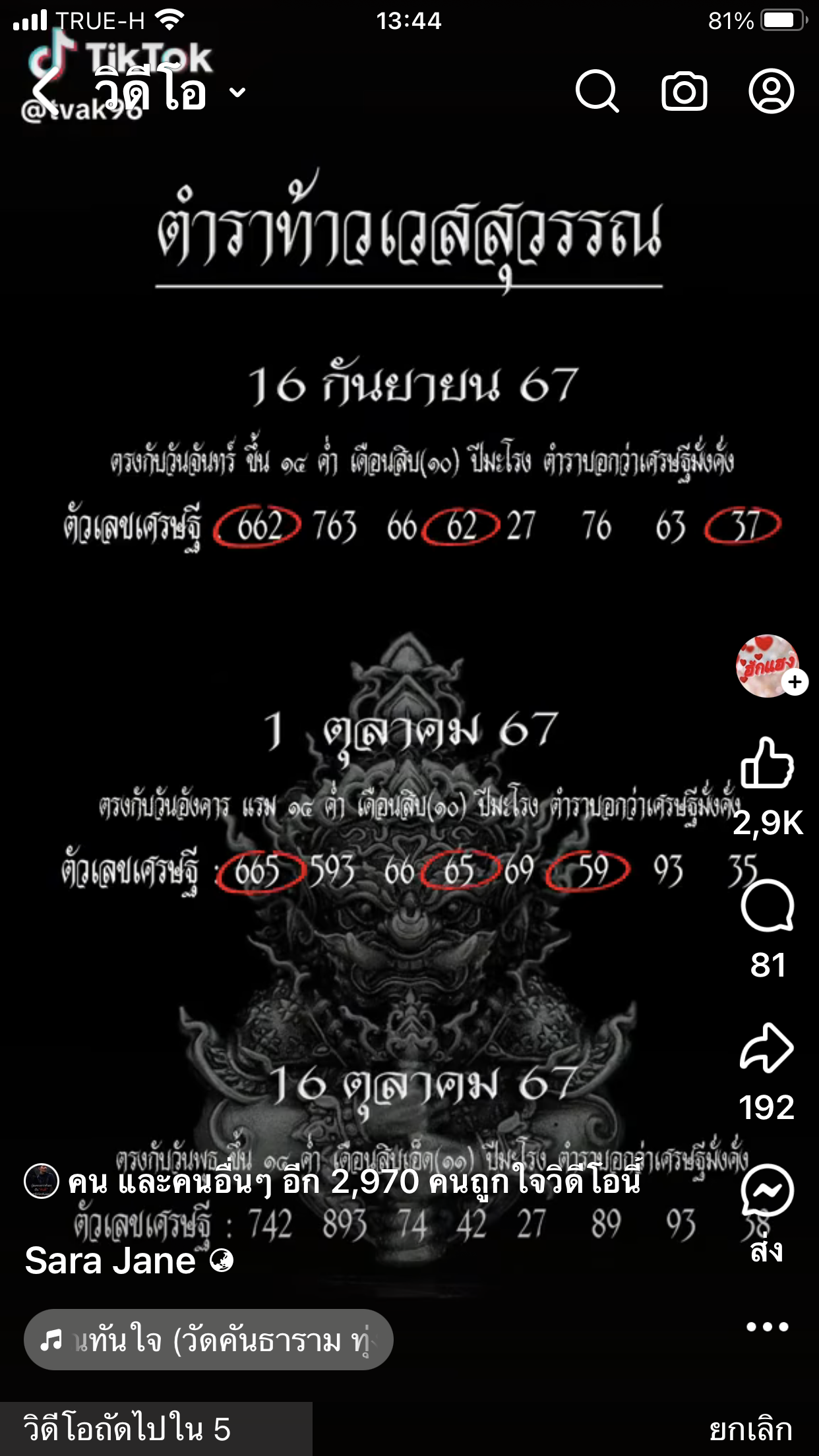
Task: Go back using the back arrow
Action: [45, 91]
